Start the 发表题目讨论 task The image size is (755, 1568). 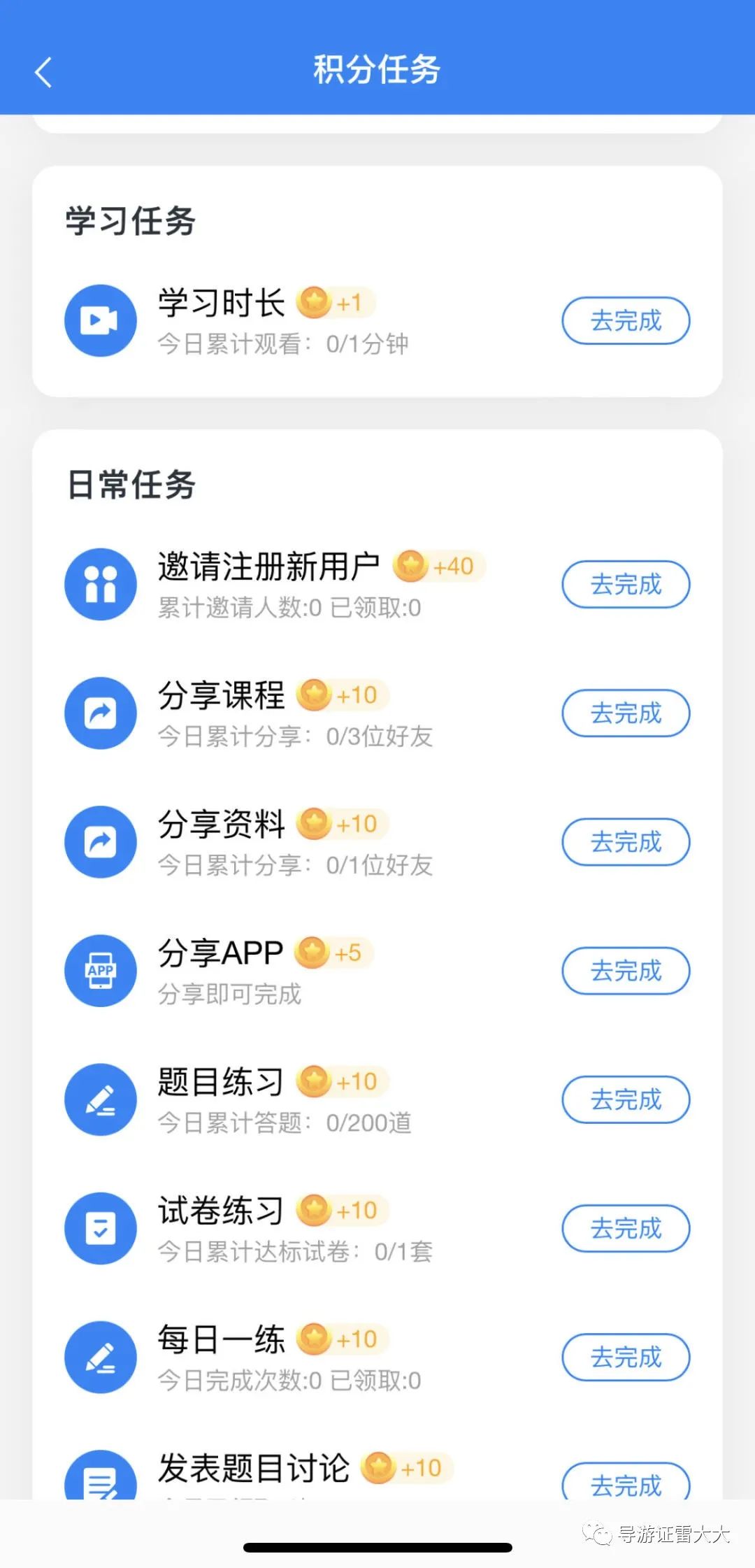point(626,1483)
